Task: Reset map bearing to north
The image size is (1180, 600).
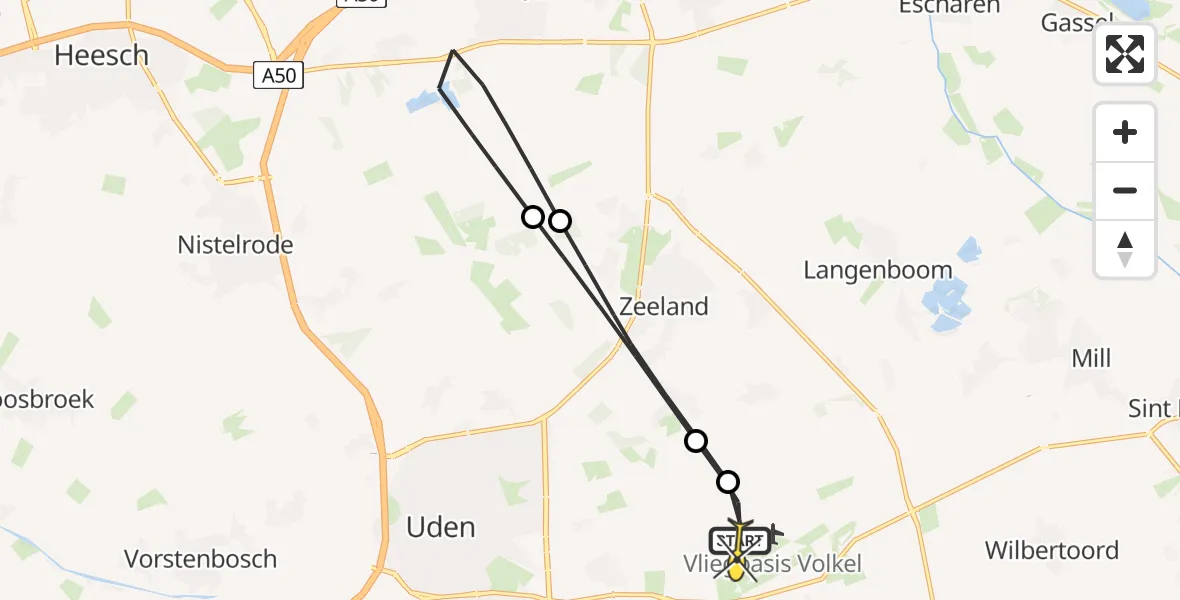Action: tap(1125, 248)
